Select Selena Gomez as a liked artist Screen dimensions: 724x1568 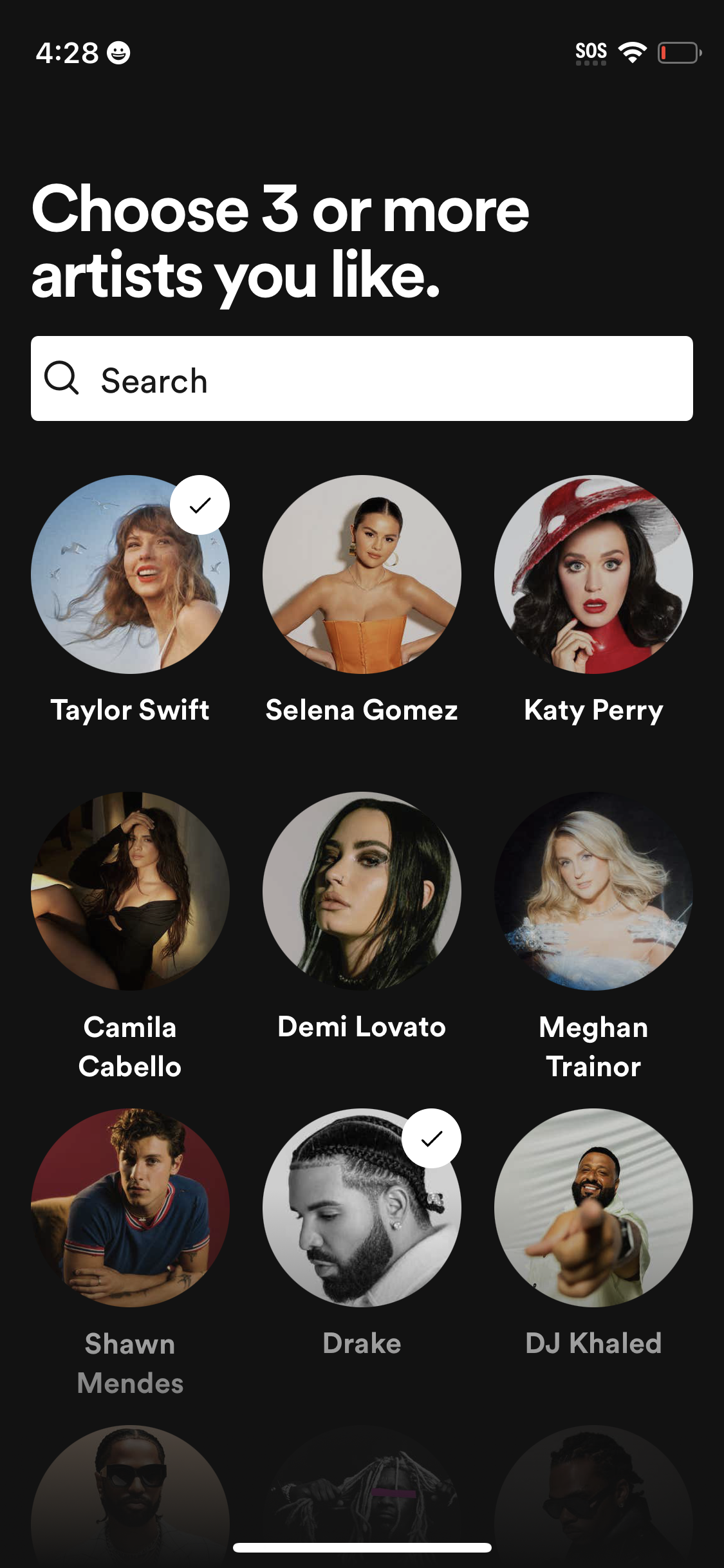[x=362, y=573]
